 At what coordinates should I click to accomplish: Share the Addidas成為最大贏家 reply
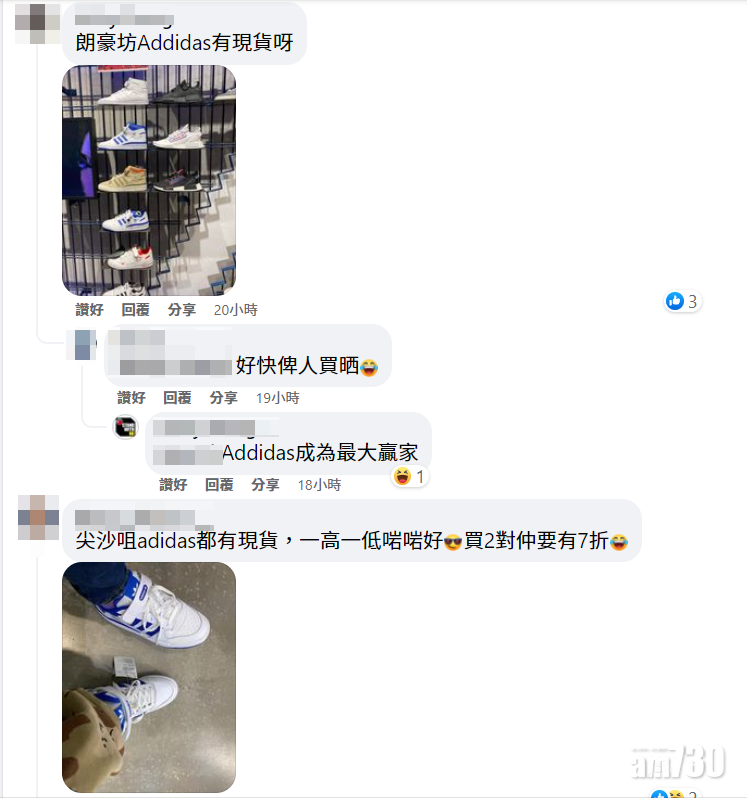[265, 484]
